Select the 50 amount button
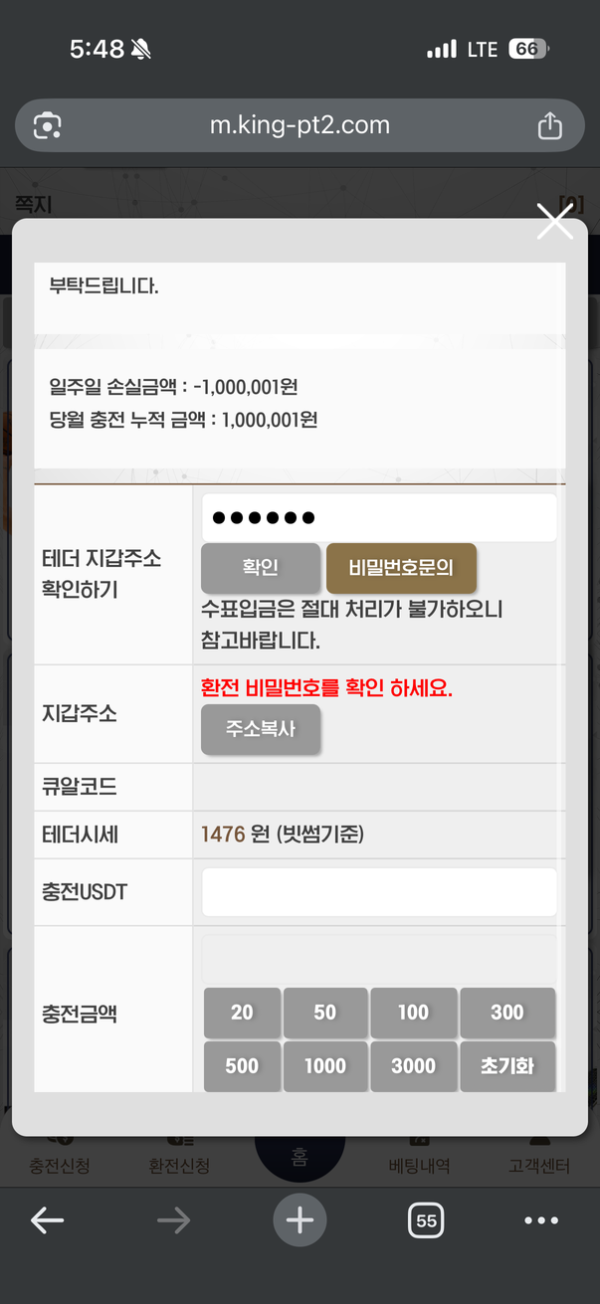 point(325,1013)
